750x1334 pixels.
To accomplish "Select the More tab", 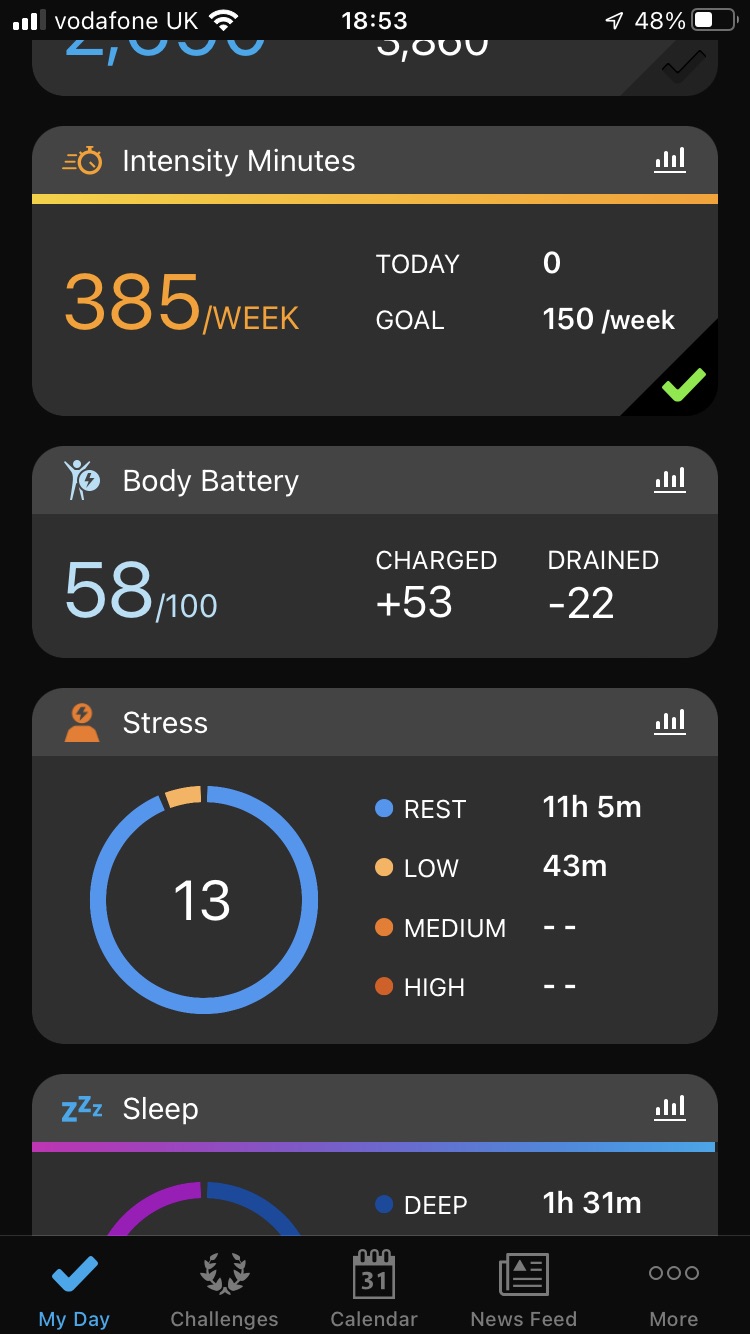I will (x=674, y=1290).
